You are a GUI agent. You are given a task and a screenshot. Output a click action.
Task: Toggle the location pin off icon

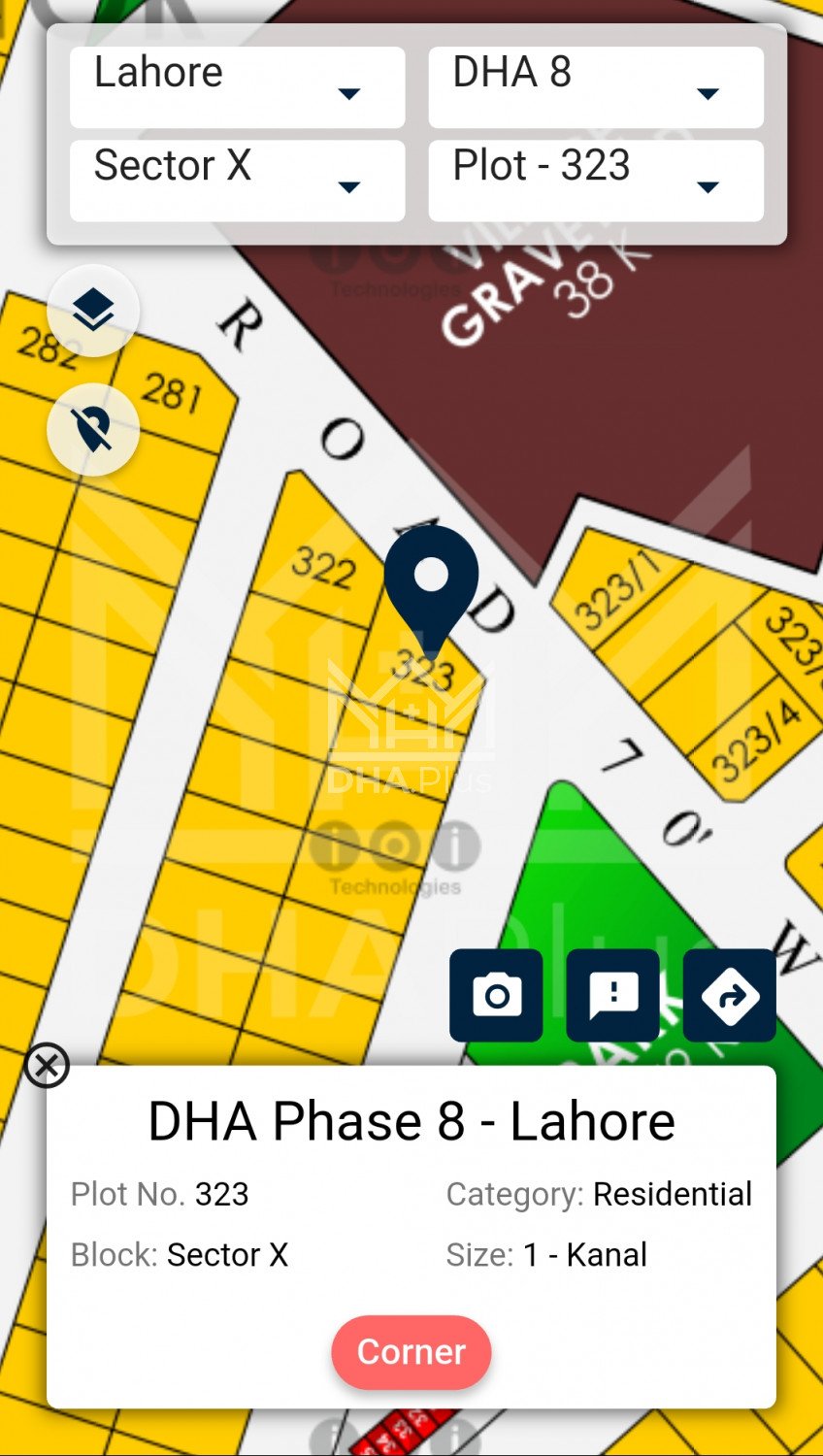pos(93,429)
